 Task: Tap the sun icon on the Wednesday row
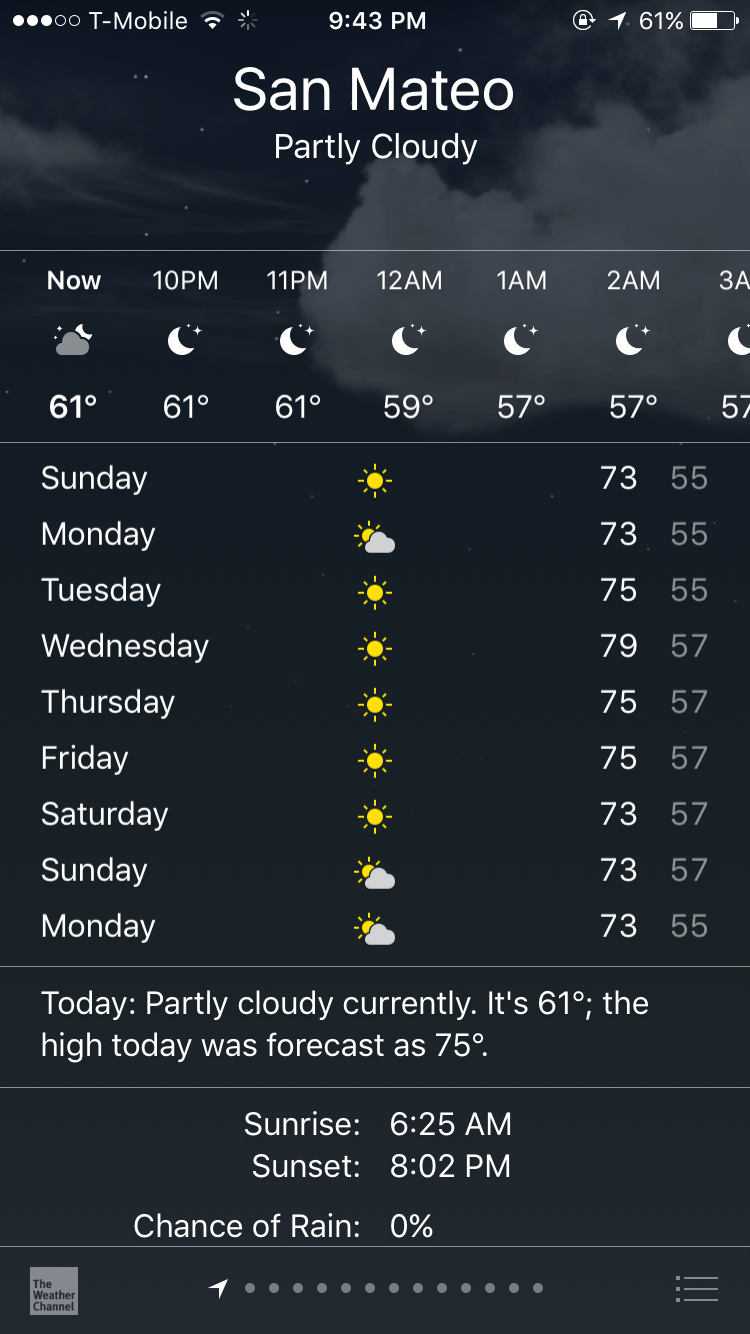point(373,646)
